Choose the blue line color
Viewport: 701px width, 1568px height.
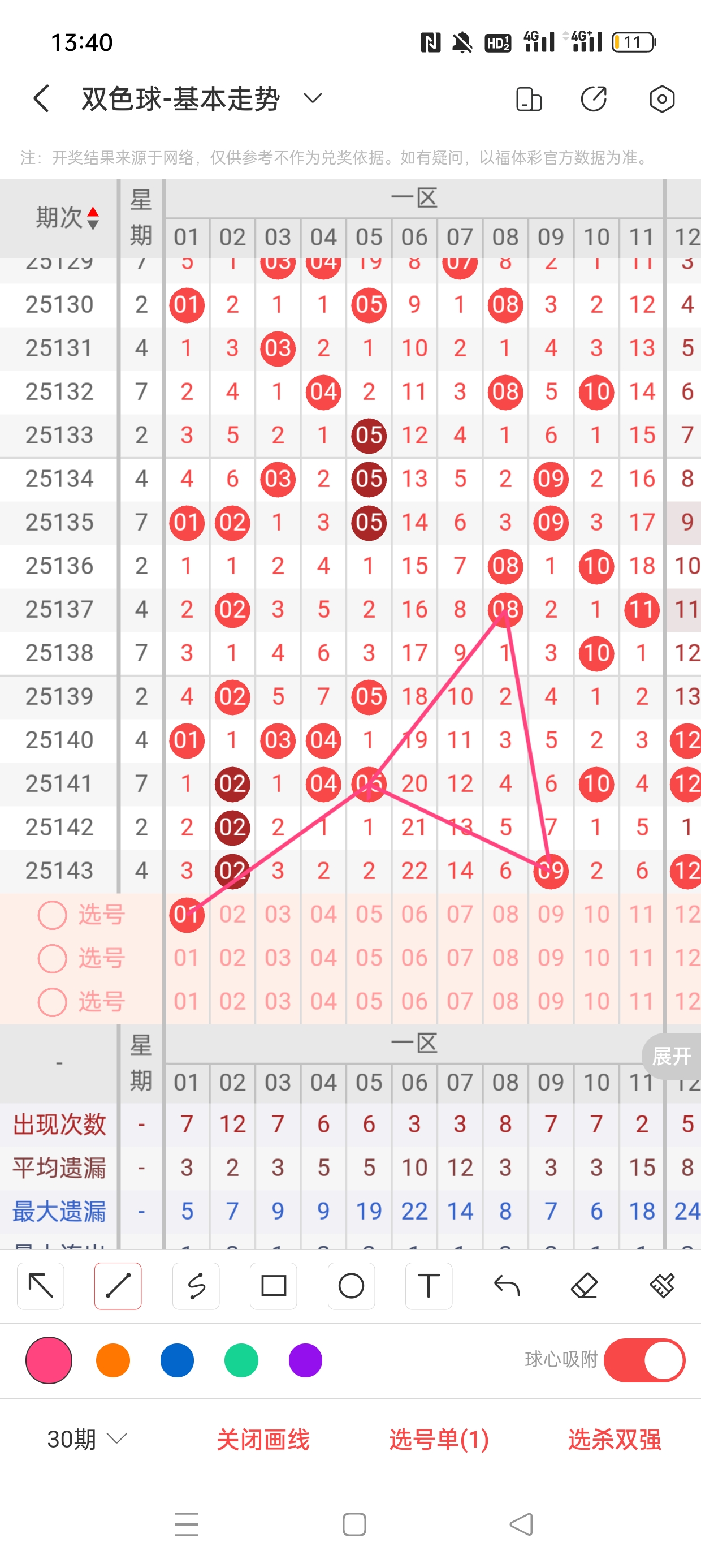(x=177, y=1360)
